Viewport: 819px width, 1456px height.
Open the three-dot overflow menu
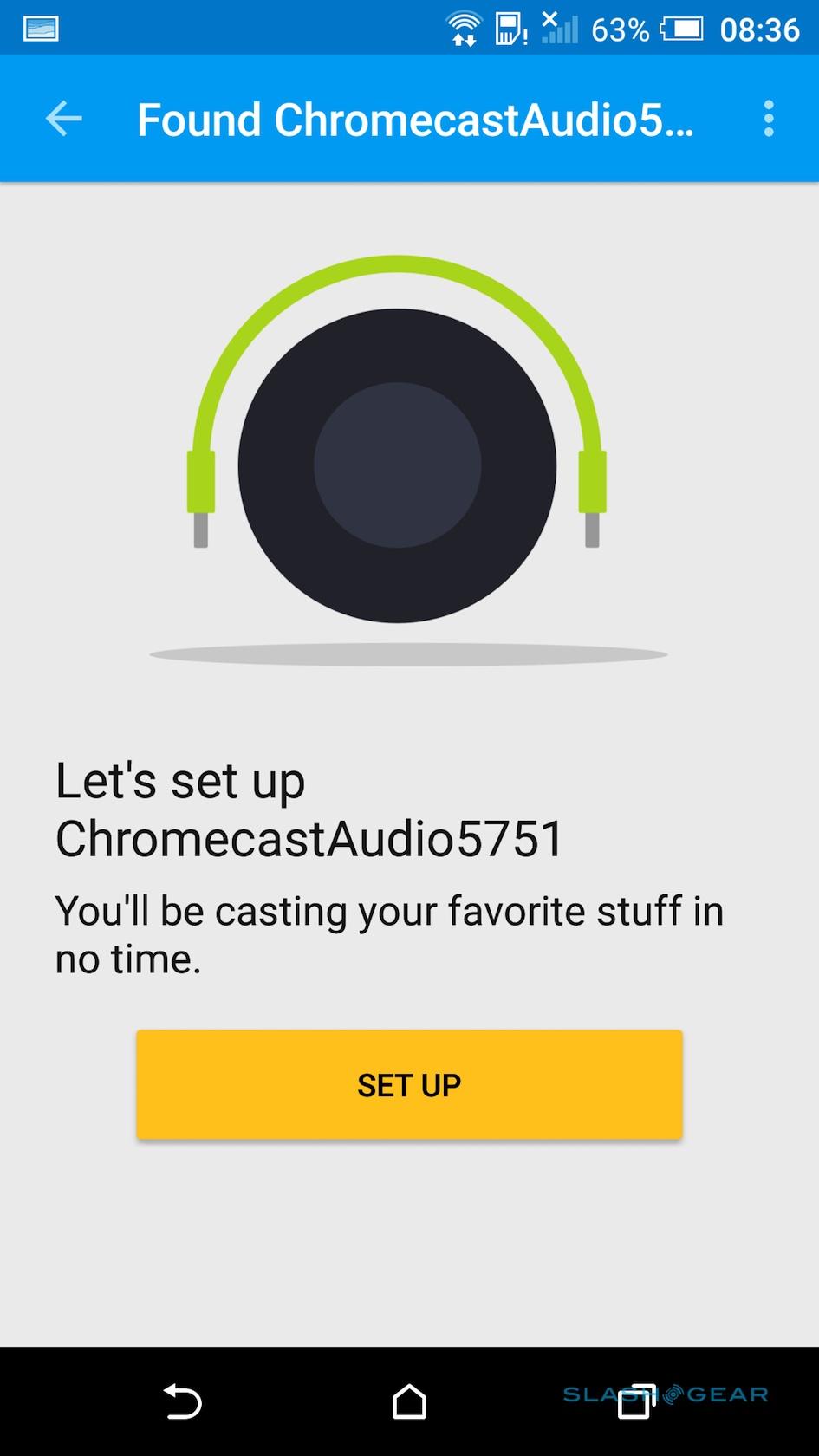768,119
